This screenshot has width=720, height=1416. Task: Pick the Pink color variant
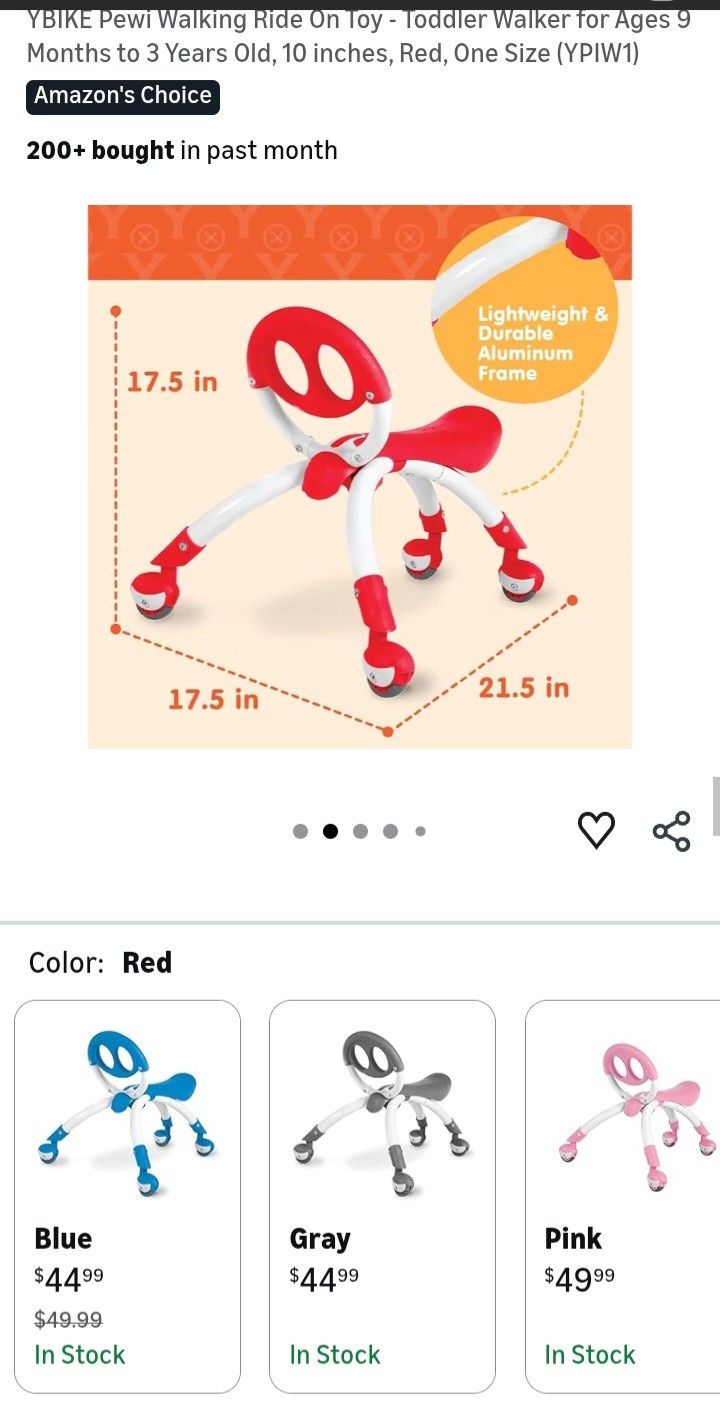tap(624, 1197)
